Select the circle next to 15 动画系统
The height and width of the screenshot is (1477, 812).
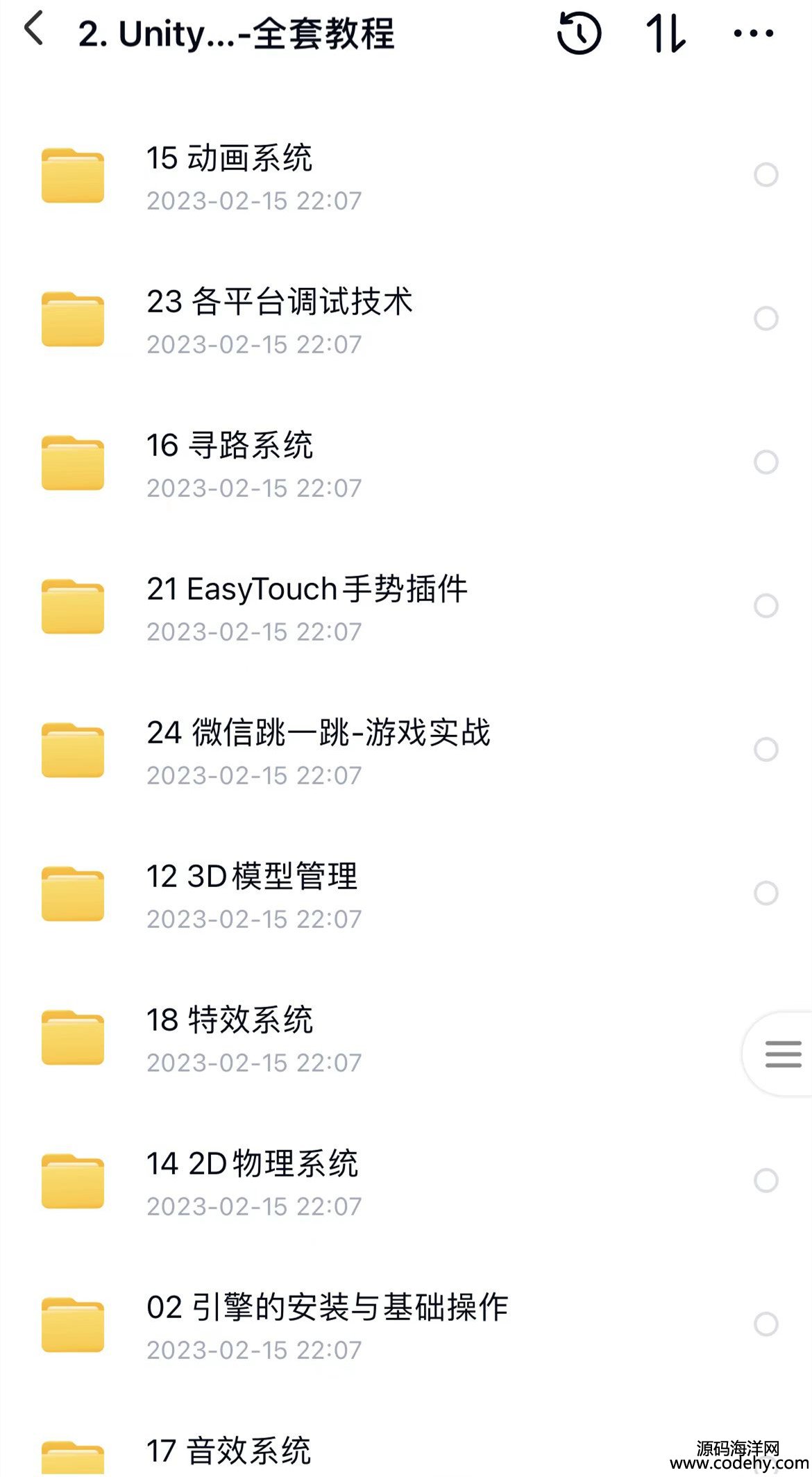tap(766, 175)
